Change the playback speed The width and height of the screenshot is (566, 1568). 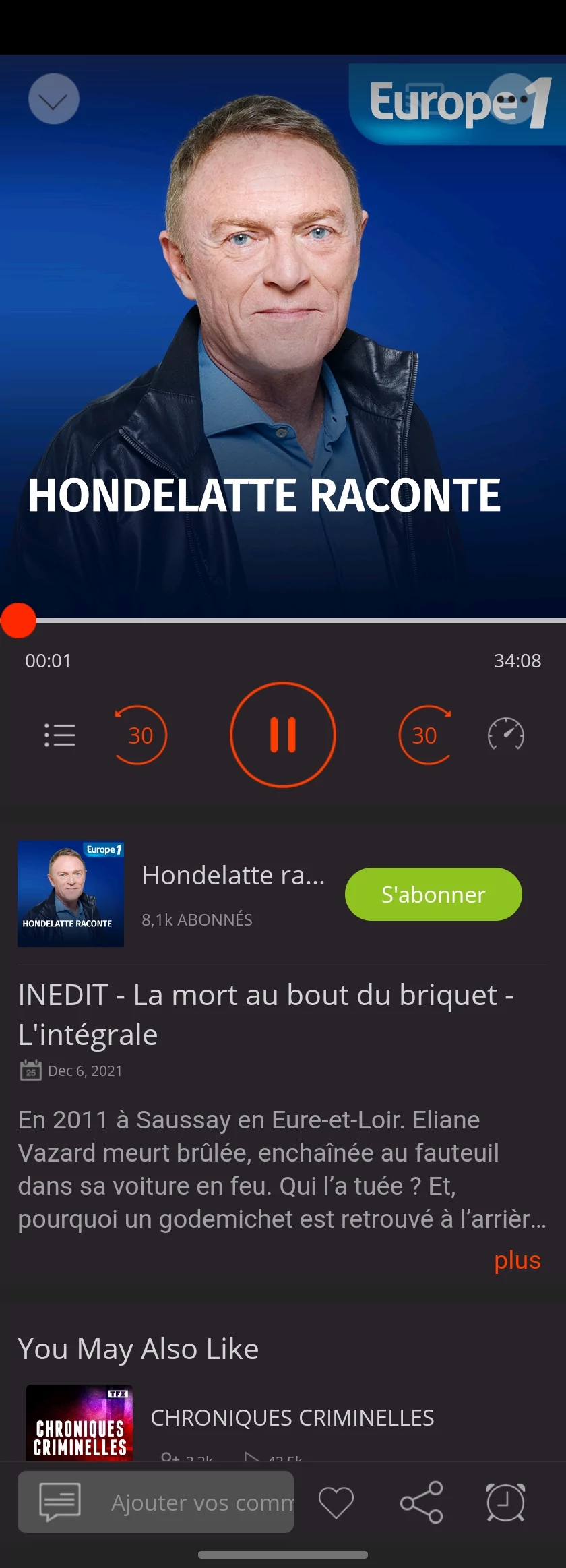tap(506, 735)
